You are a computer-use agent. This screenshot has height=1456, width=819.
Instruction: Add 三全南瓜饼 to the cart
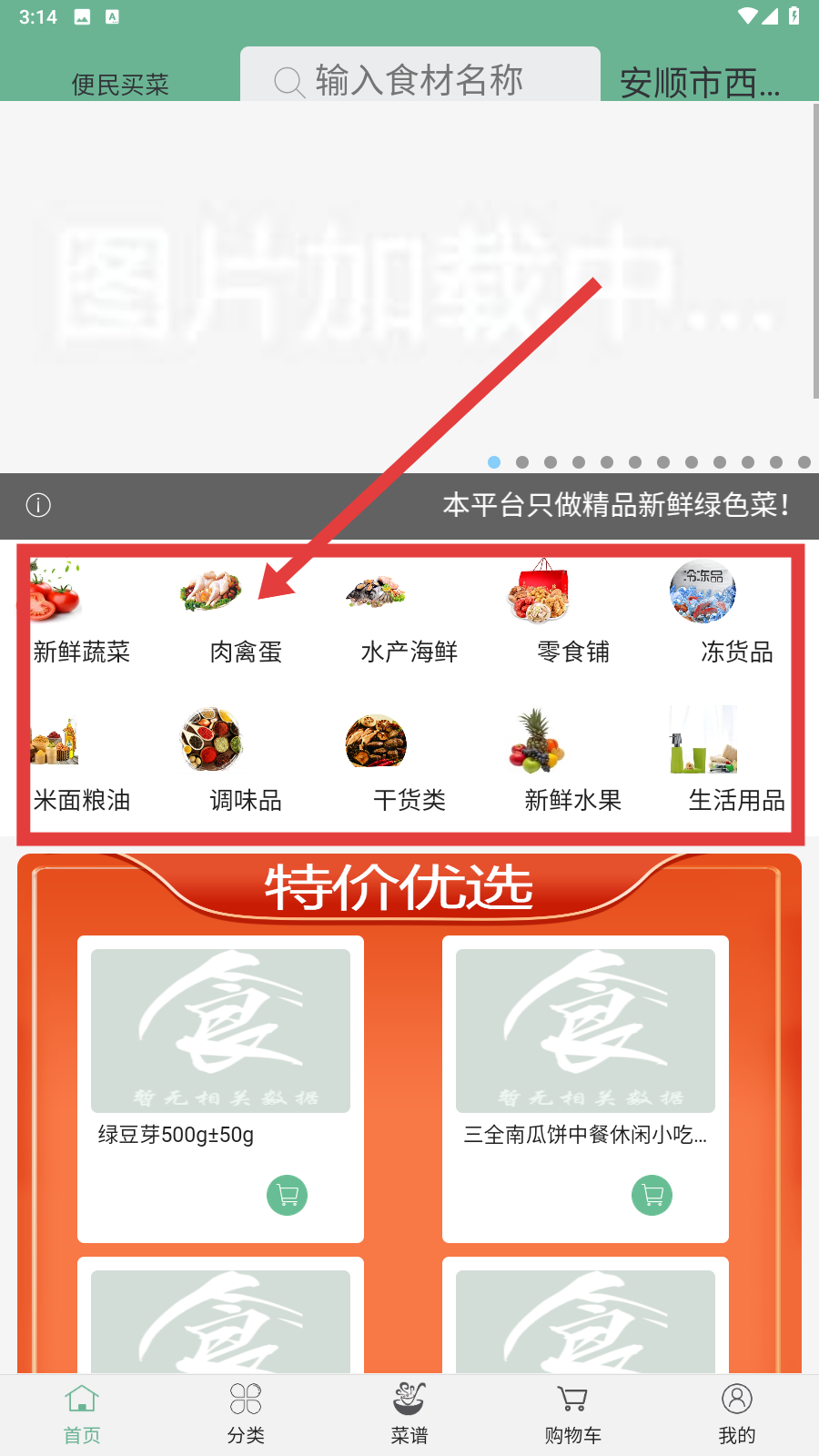[x=652, y=1195]
